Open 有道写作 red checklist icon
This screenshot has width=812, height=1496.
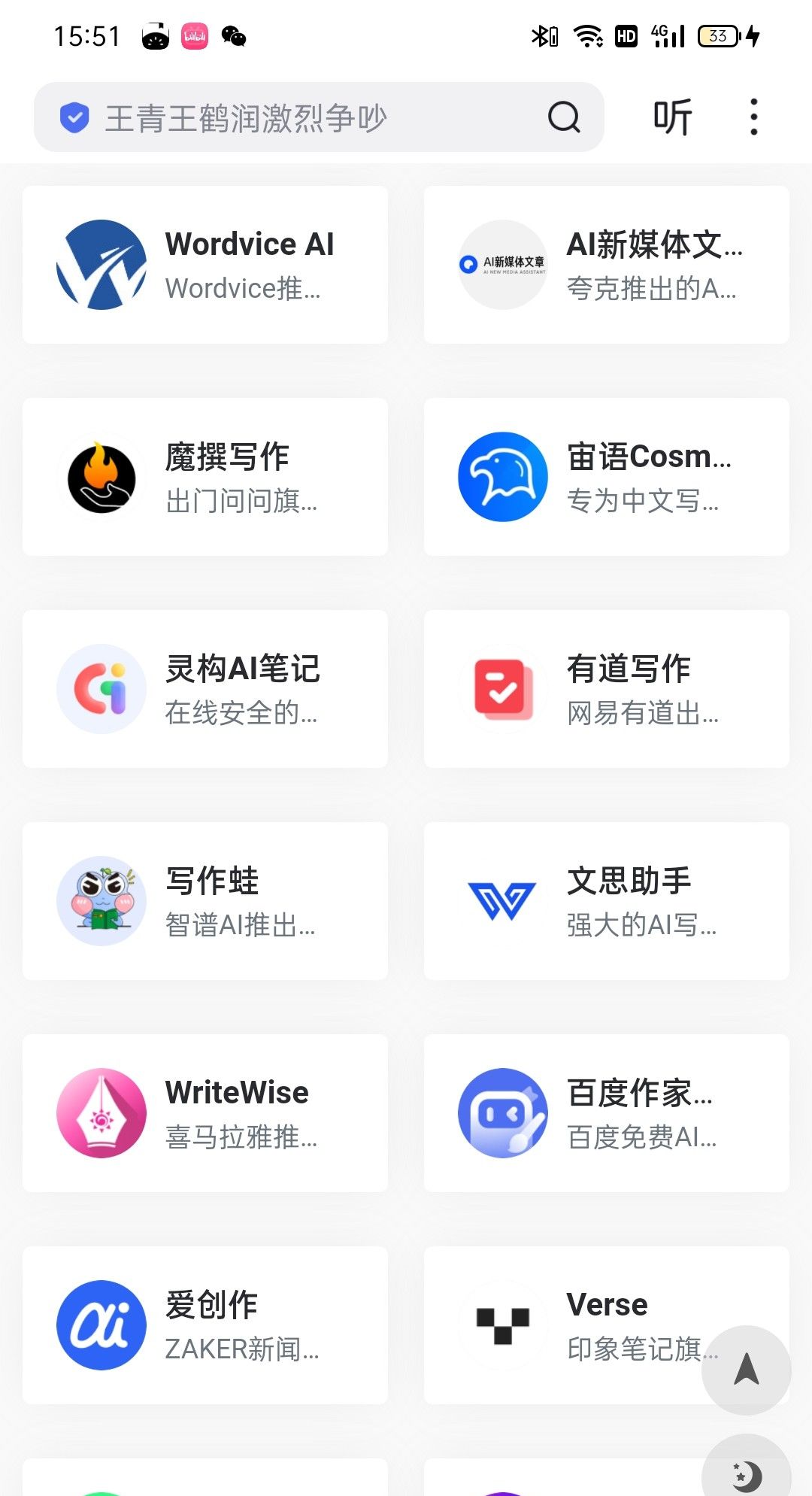pyautogui.click(x=502, y=689)
